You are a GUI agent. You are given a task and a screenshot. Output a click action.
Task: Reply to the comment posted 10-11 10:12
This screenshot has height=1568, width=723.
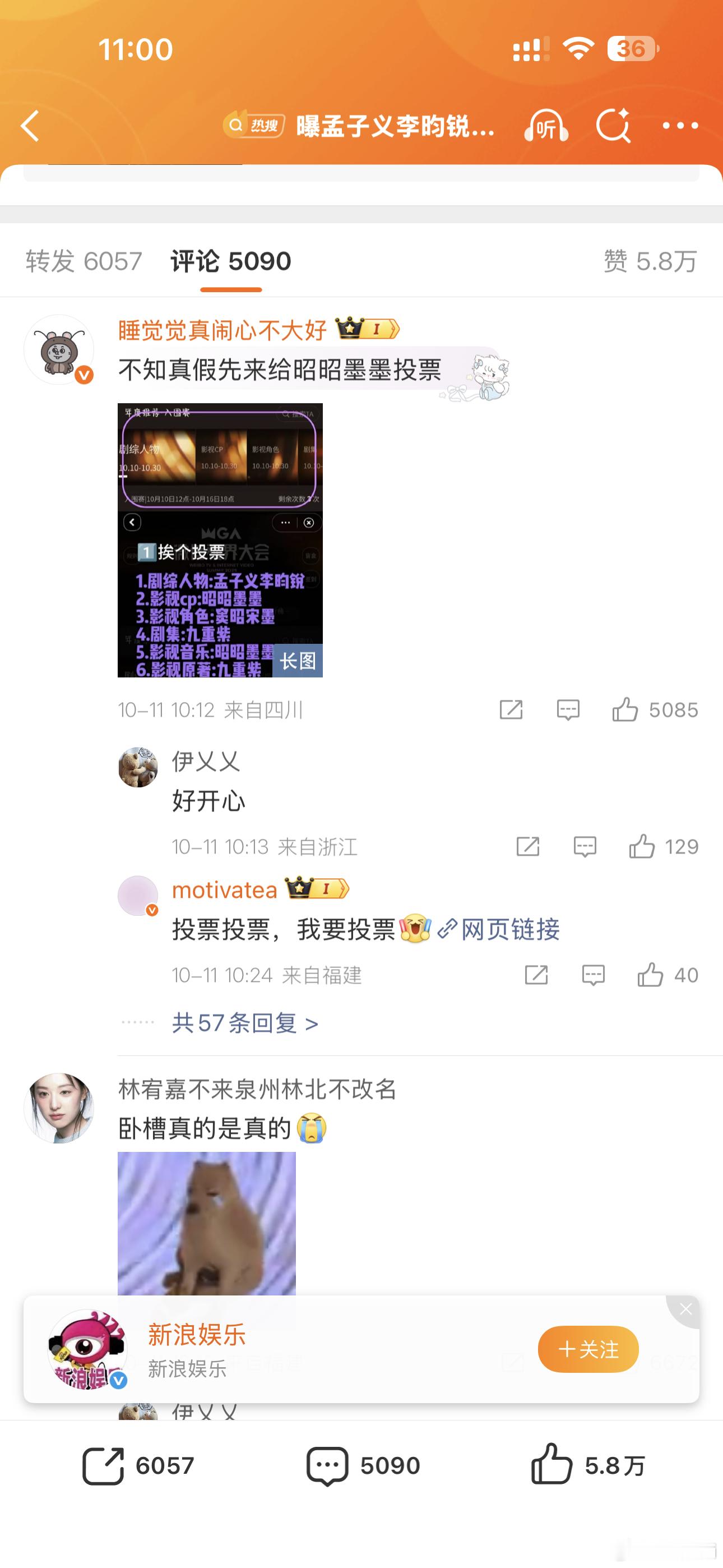coord(568,710)
